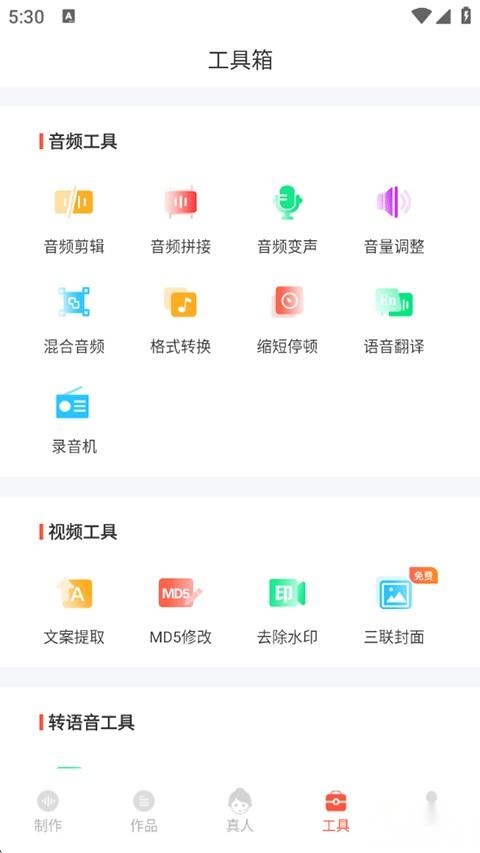Open the 音频剪辑 audio trimming tool
The height and width of the screenshot is (853, 480).
74,220
